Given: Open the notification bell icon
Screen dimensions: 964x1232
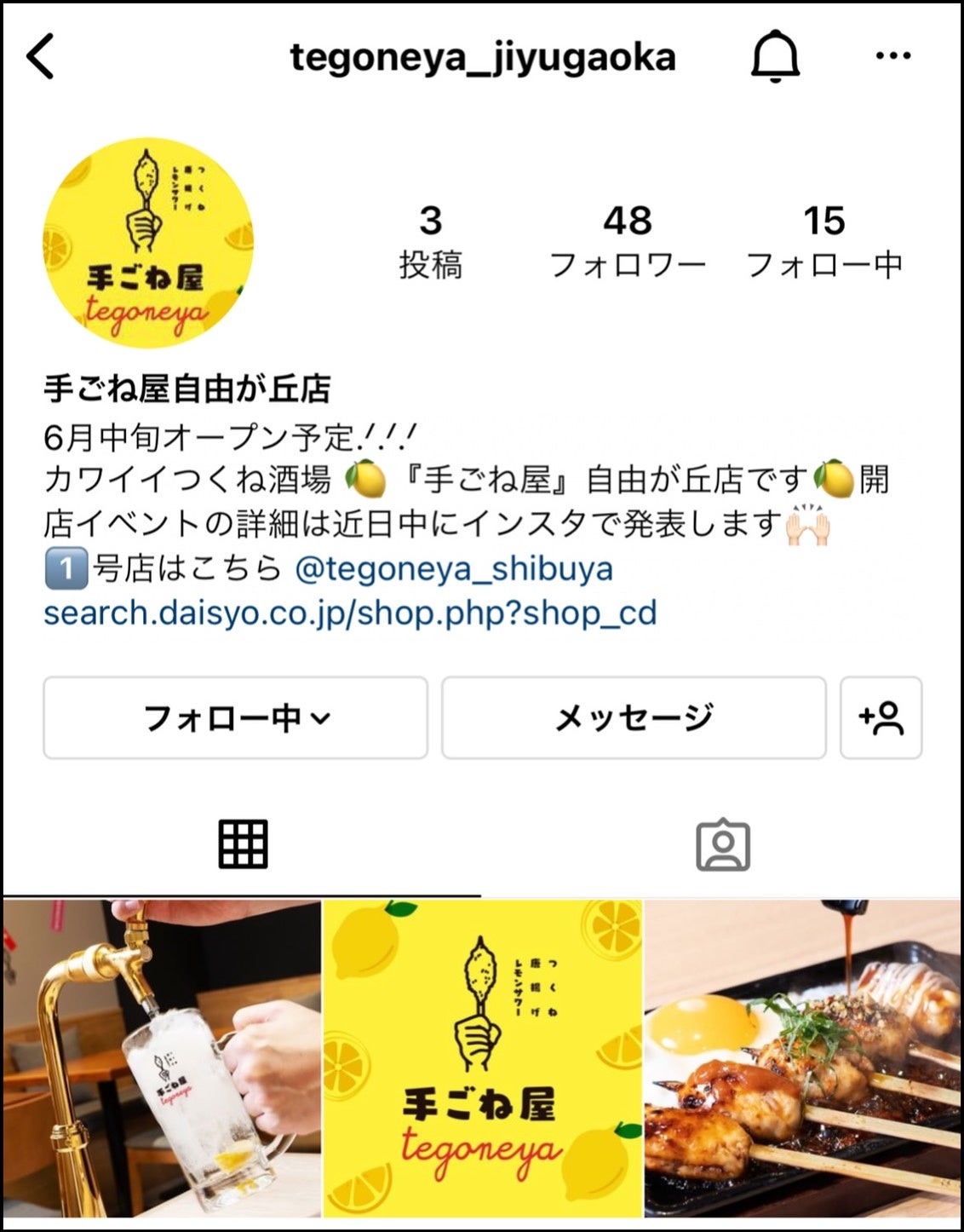Looking at the screenshot, I should point(773,57).
